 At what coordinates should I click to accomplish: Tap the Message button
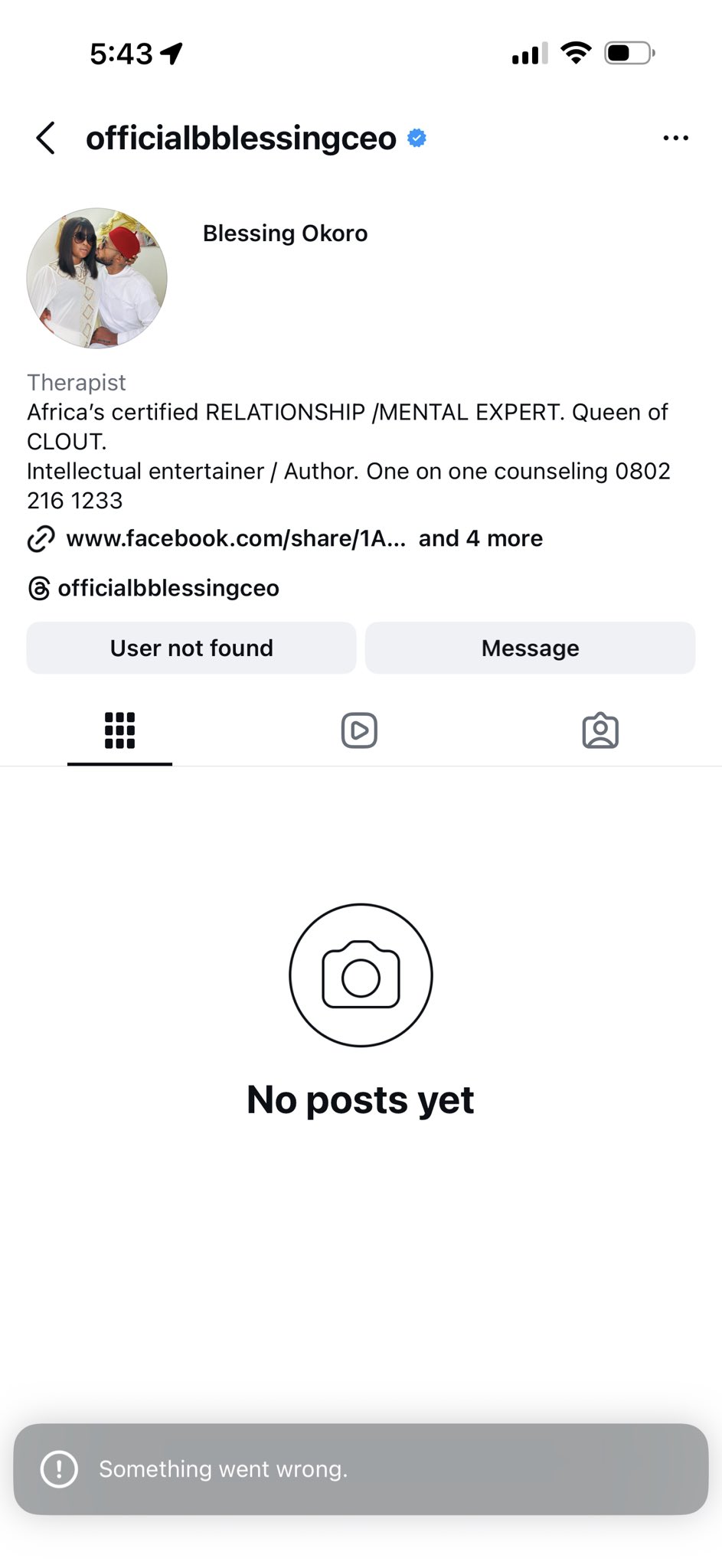coord(530,648)
